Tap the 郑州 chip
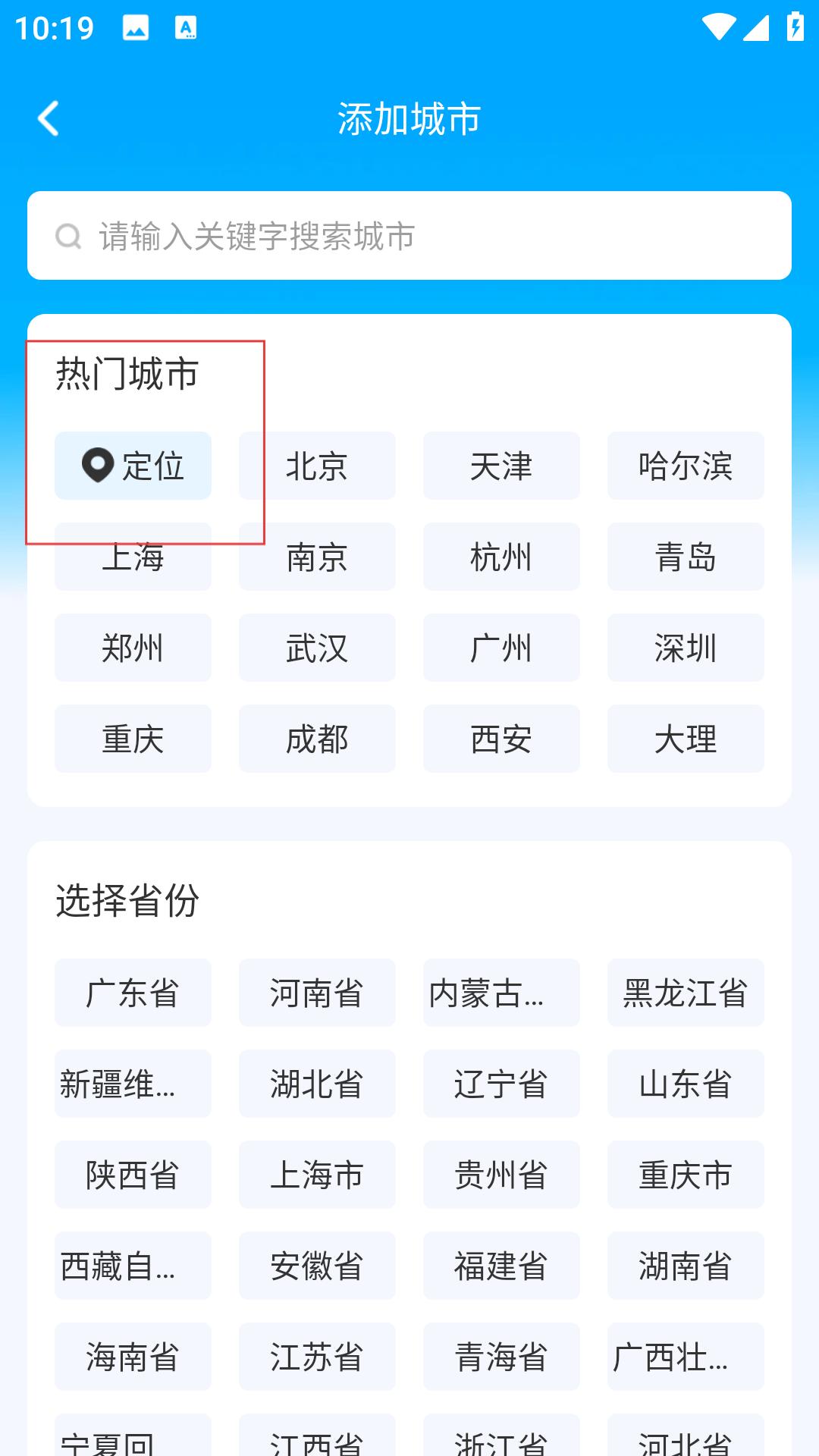The width and height of the screenshot is (819, 1456). click(133, 648)
